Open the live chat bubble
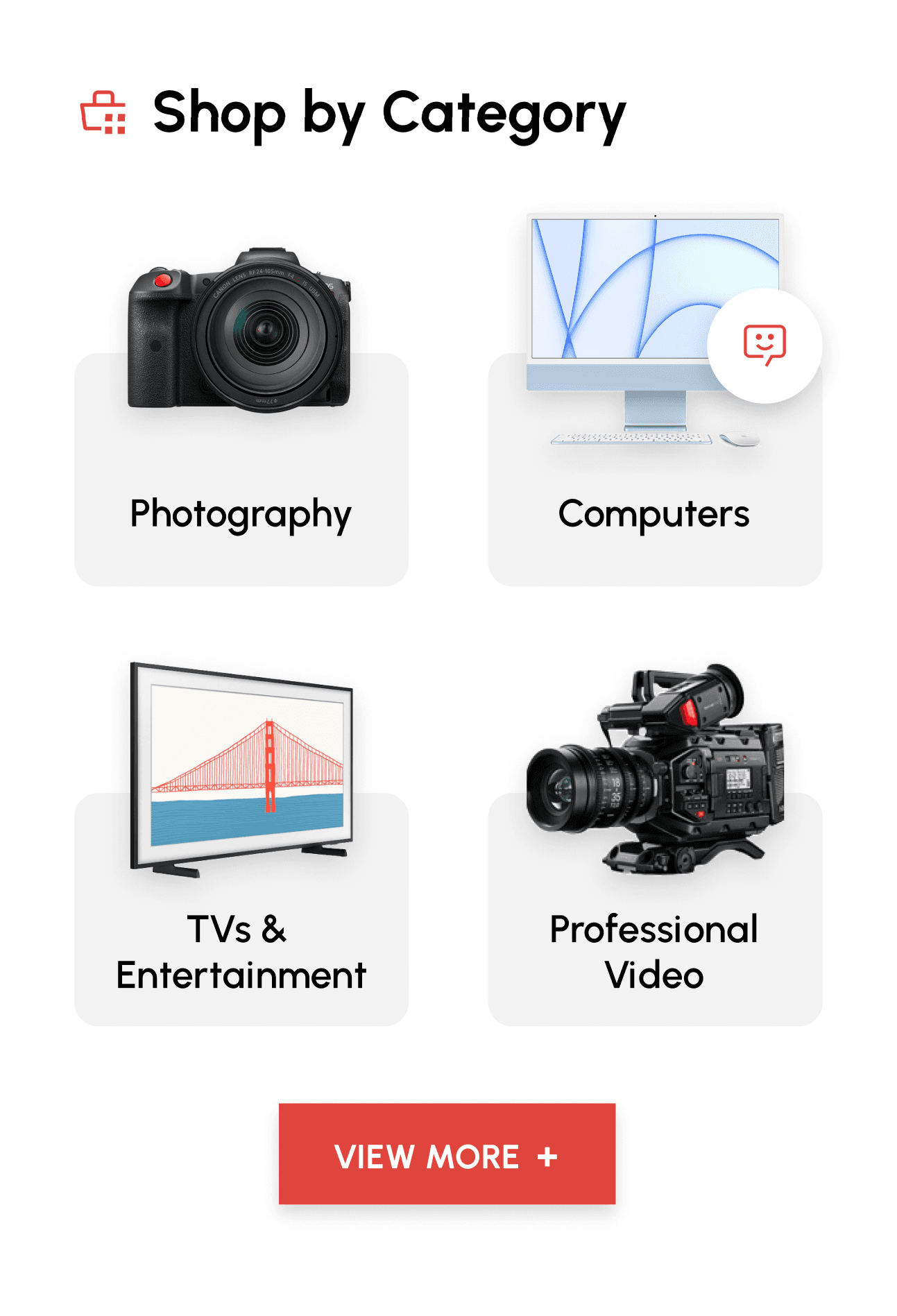 (x=764, y=345)
